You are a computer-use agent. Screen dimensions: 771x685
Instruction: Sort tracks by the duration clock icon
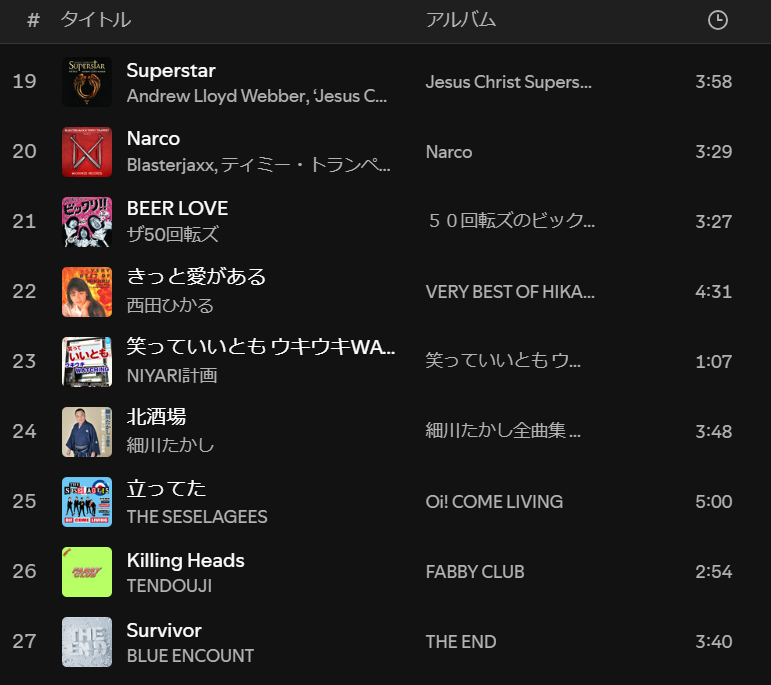tap(717, 20)
